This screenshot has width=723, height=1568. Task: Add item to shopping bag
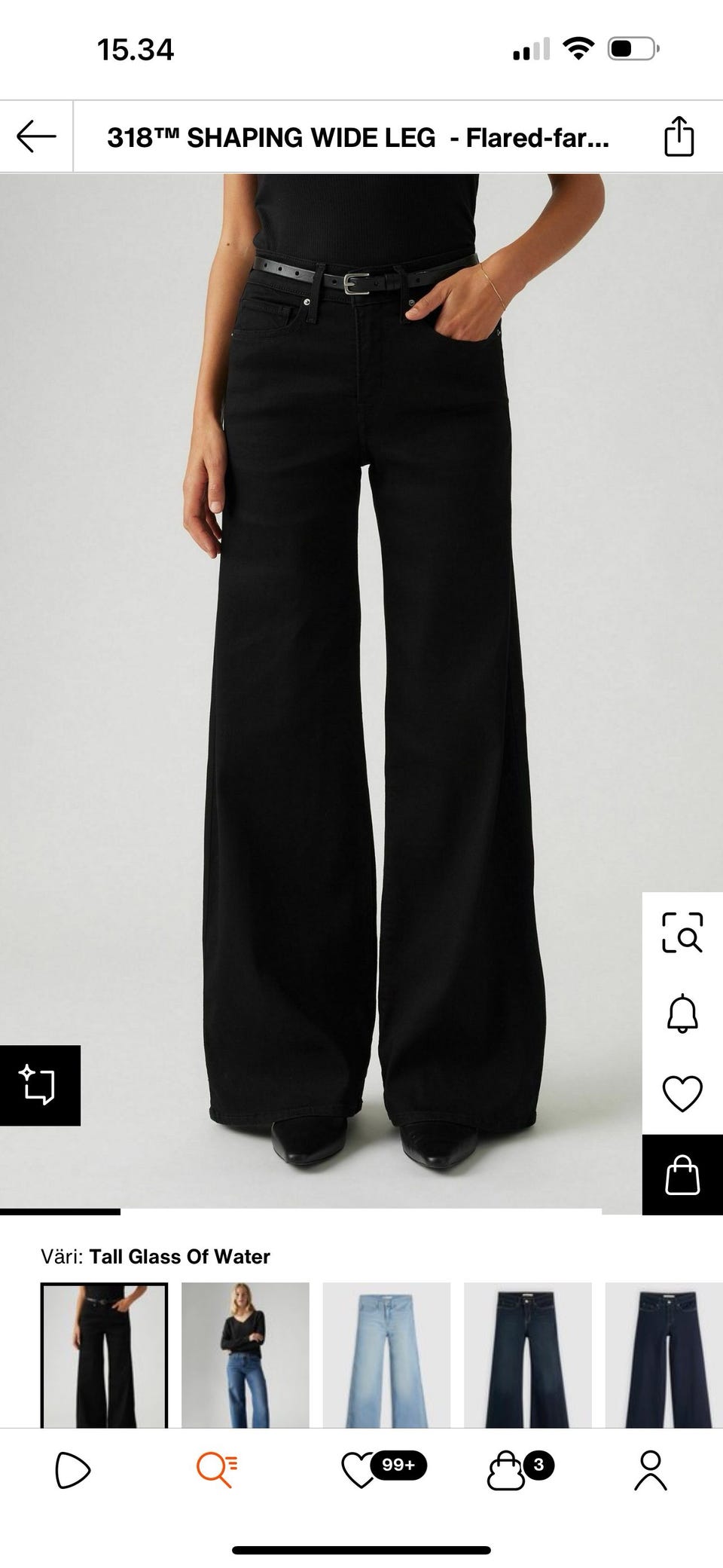click(x=682, y=1175)
